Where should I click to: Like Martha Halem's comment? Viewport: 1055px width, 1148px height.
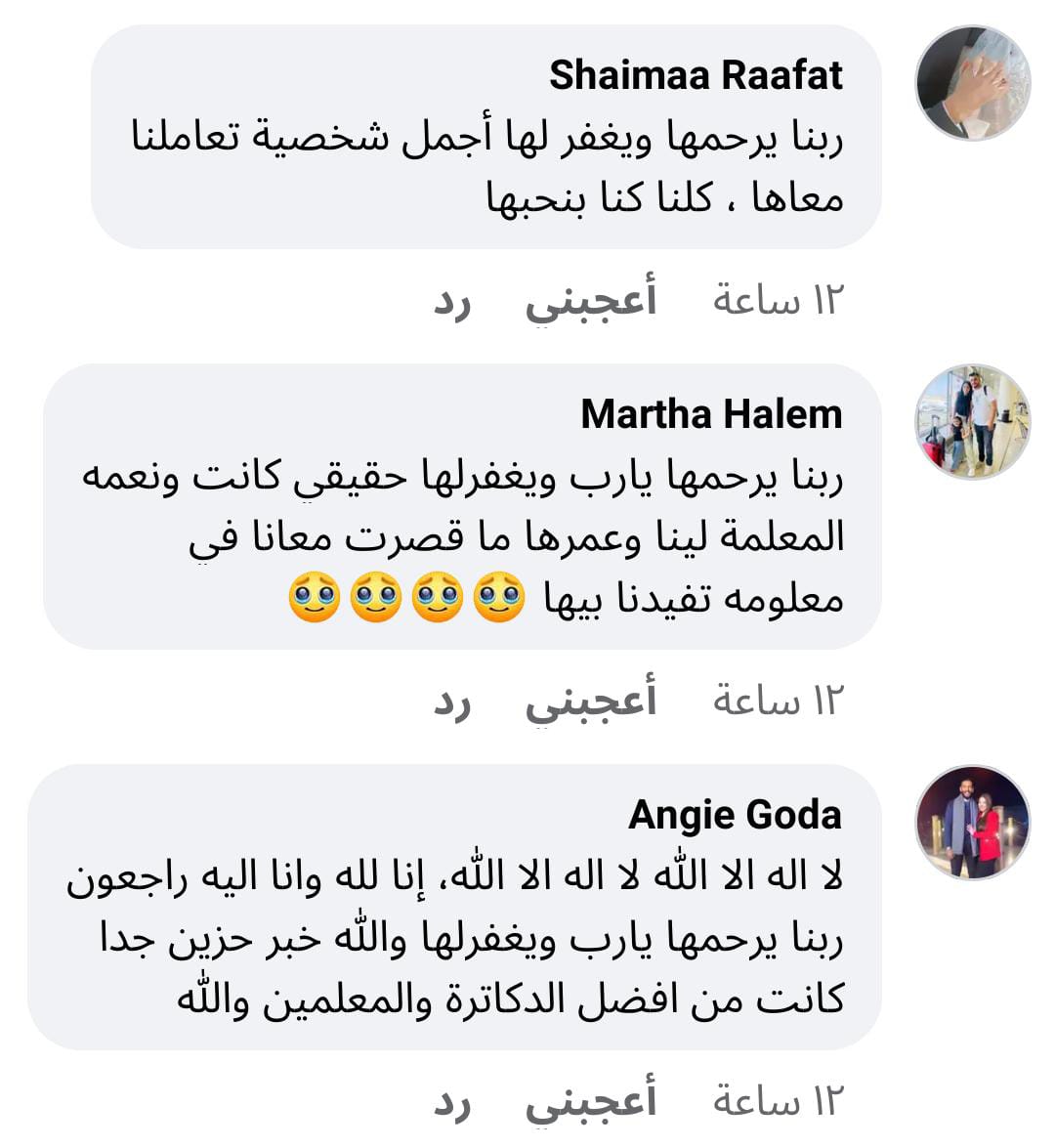590,702
